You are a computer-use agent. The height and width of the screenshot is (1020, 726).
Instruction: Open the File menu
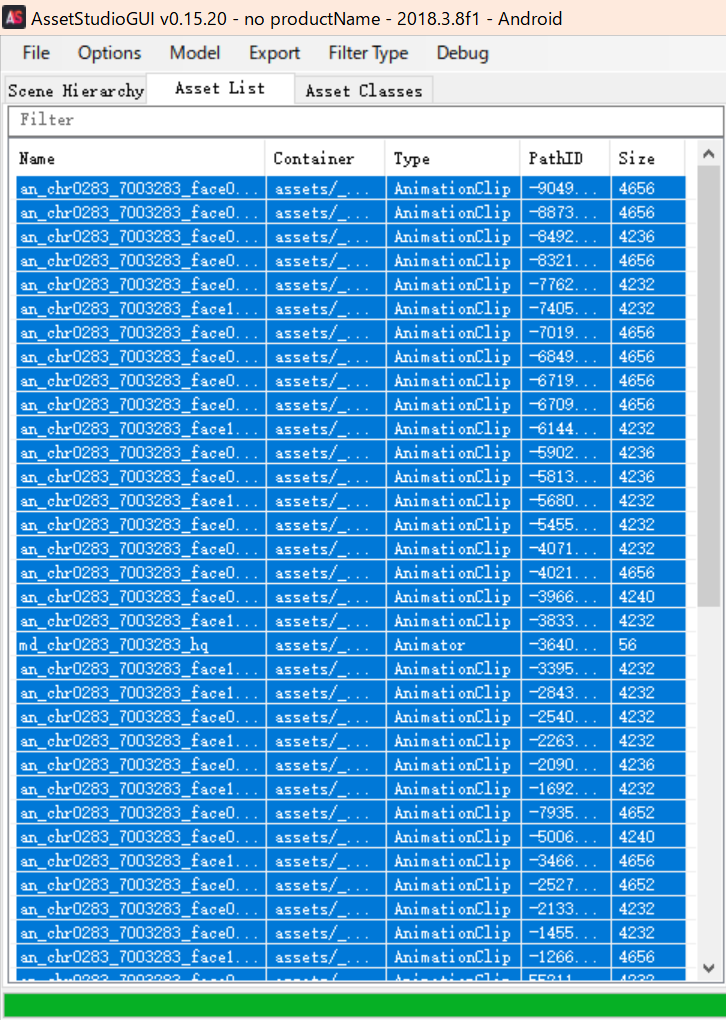coord(36,53)
